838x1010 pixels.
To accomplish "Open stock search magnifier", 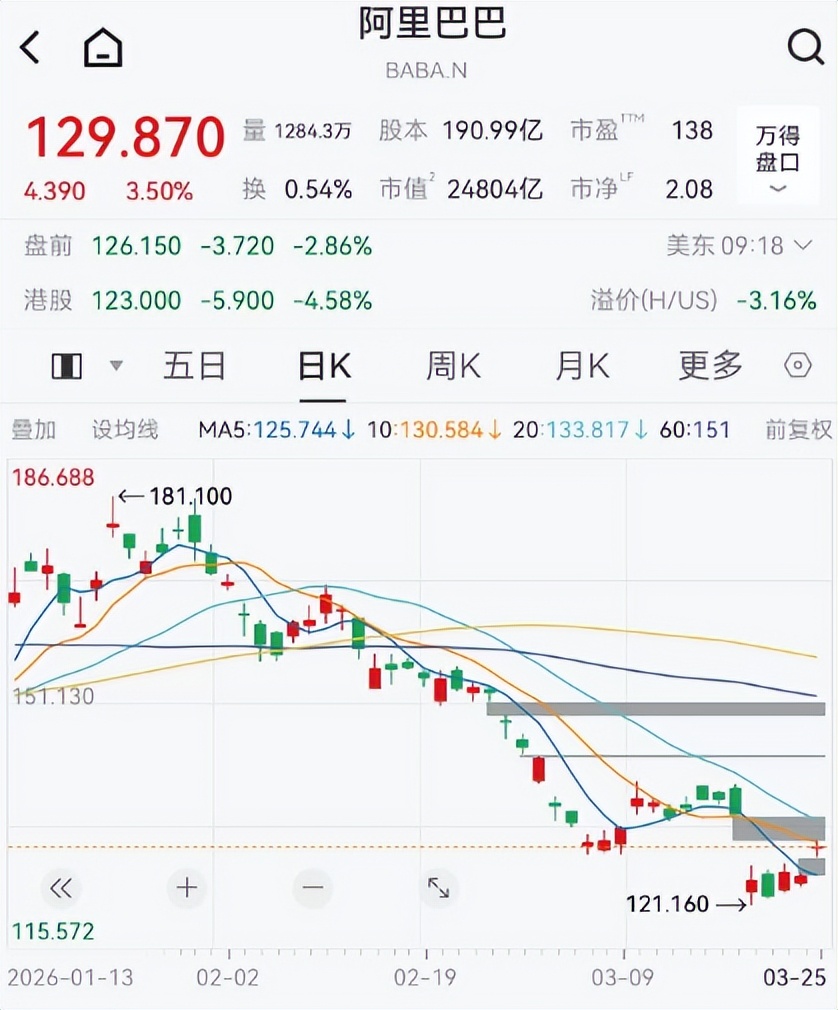I will point(803,46).
